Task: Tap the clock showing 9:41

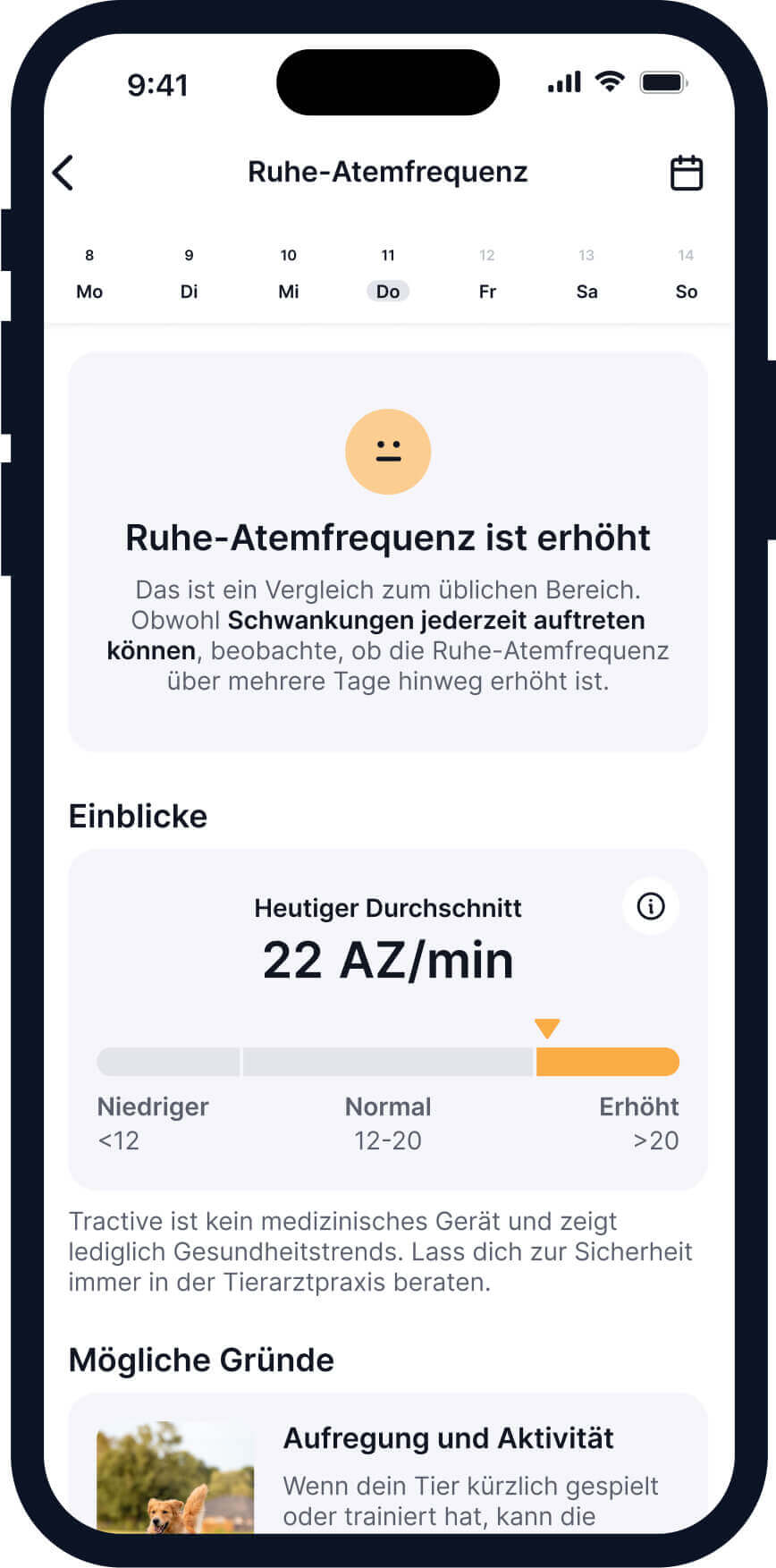Action: point(159,83)
